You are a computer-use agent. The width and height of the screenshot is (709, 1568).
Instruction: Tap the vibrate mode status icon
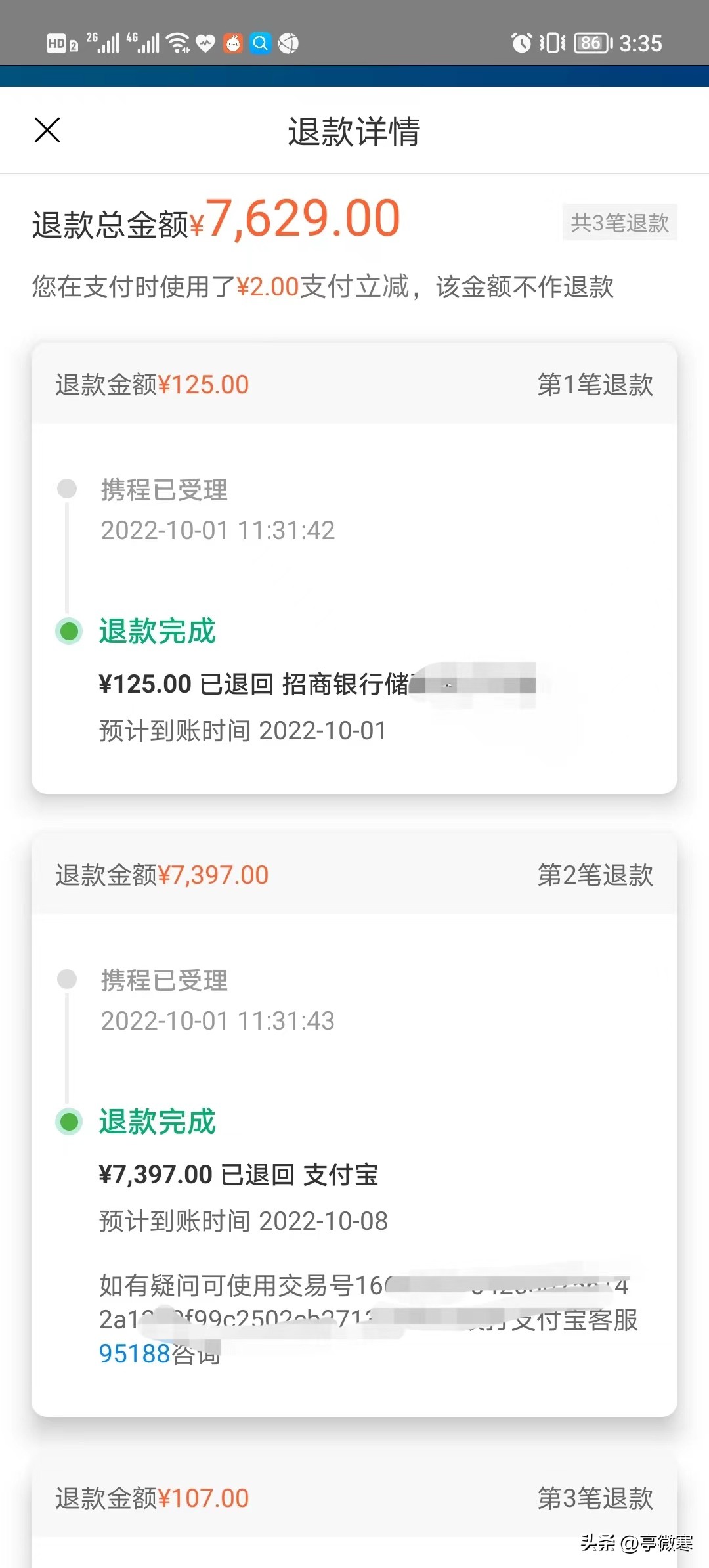click(x=552, y=43)
